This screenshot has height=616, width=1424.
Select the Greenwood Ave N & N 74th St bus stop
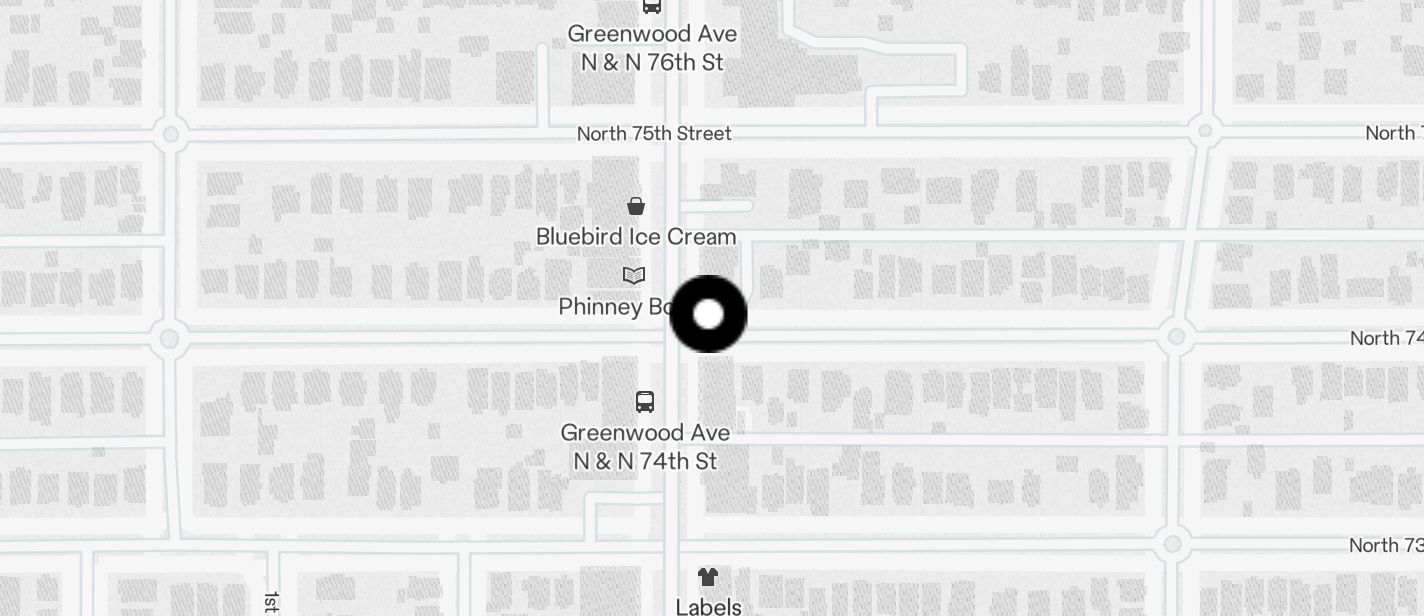(645, 402)
